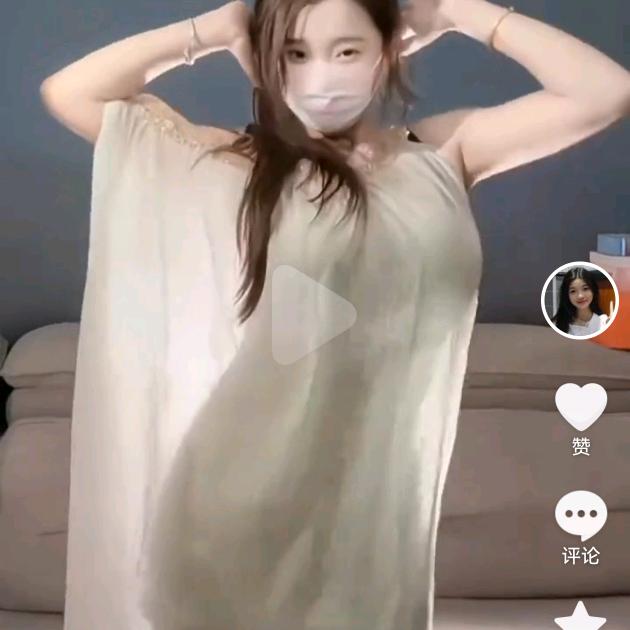Favorite the video with star icon
The image size is (630, 630).
581,616
